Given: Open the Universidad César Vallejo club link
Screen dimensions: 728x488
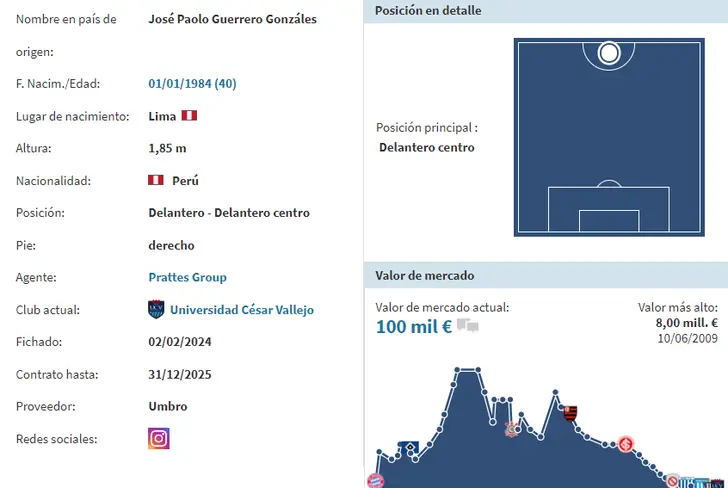Looking at the screenshot, I should 241,310.
